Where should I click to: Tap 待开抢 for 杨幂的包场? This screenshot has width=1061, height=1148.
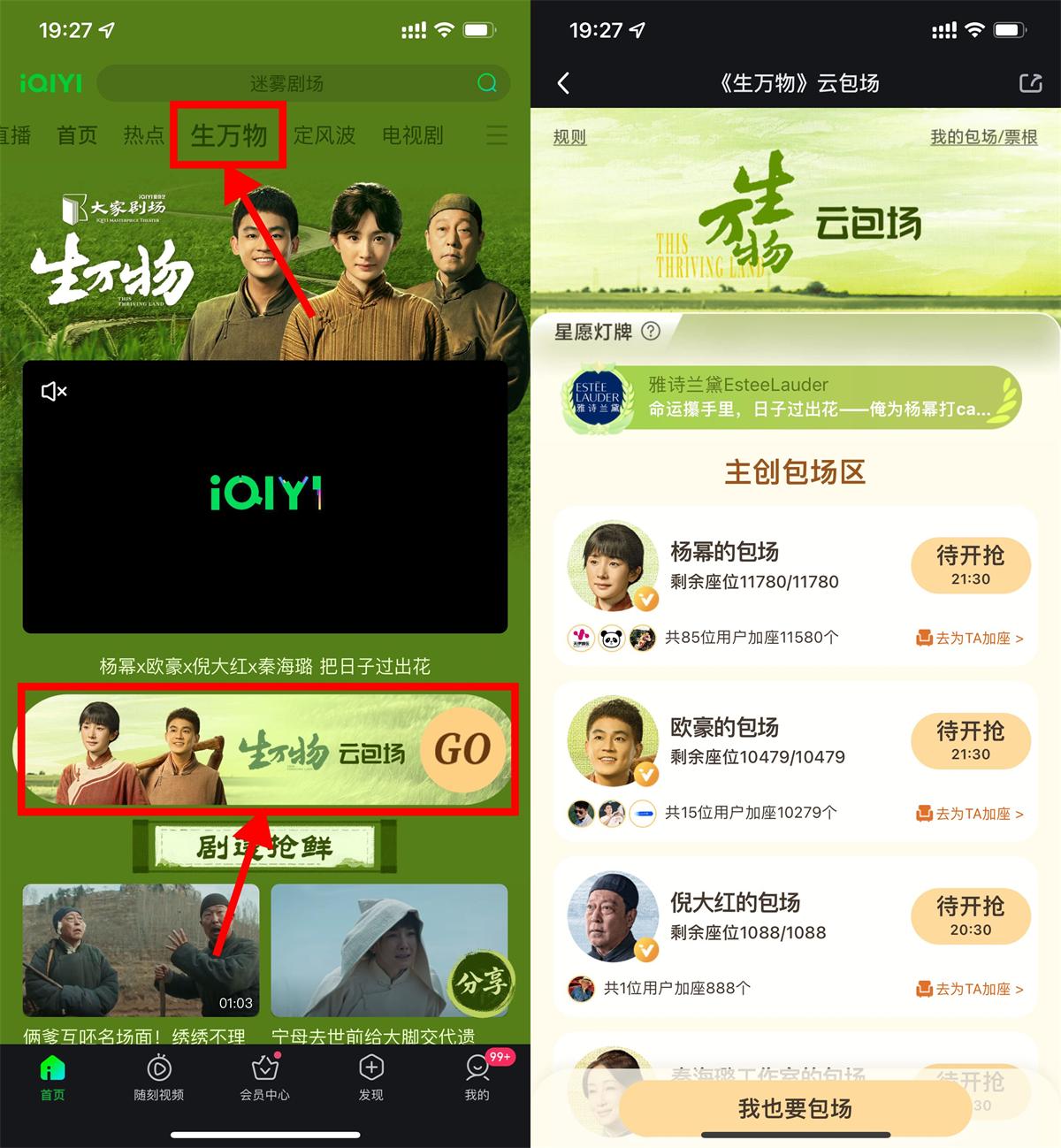tap(970, 565)
